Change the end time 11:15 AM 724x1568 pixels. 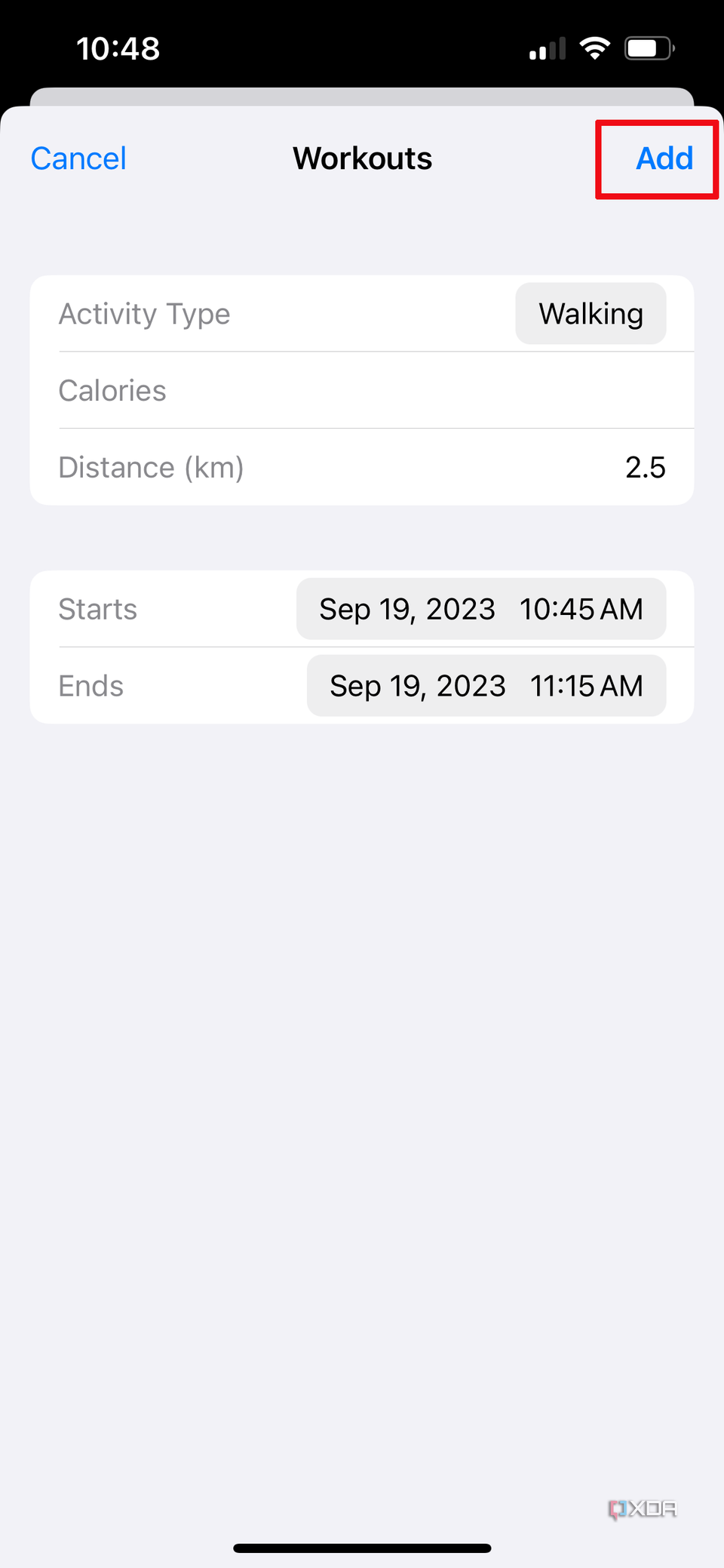tap(587, 686)
